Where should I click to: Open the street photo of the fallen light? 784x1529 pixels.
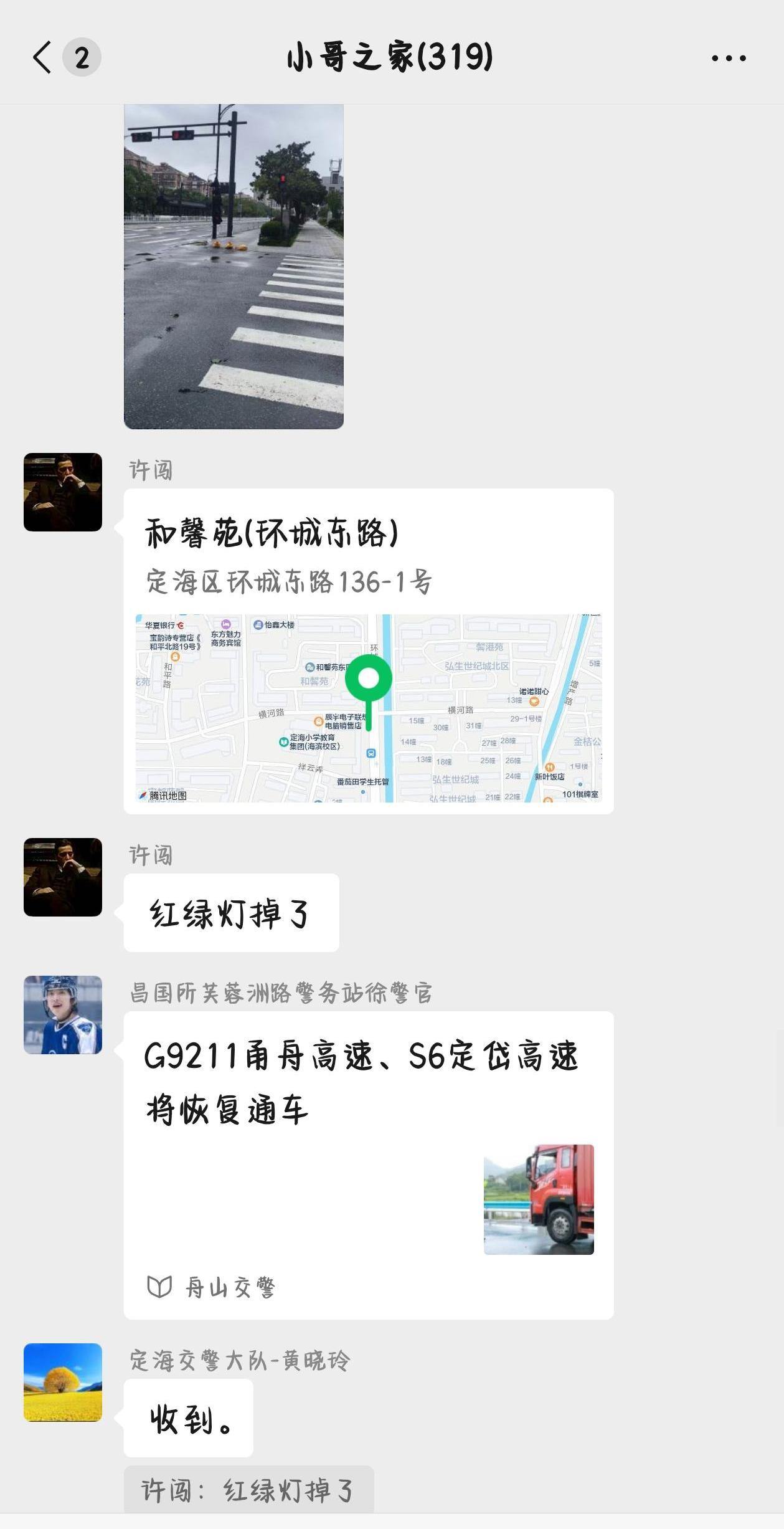[x=234, y=267]
